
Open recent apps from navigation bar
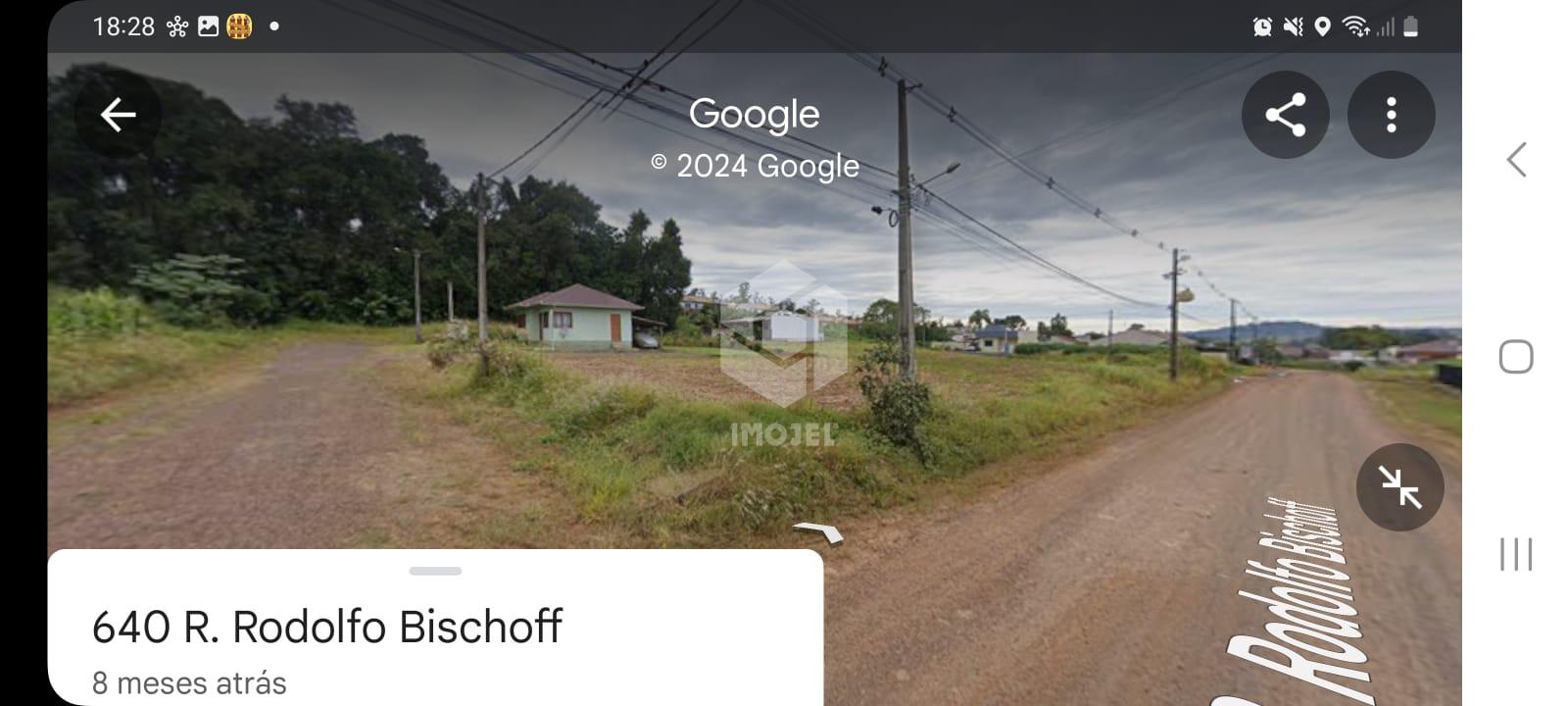pyautogui.click(x=1515, y=554)
